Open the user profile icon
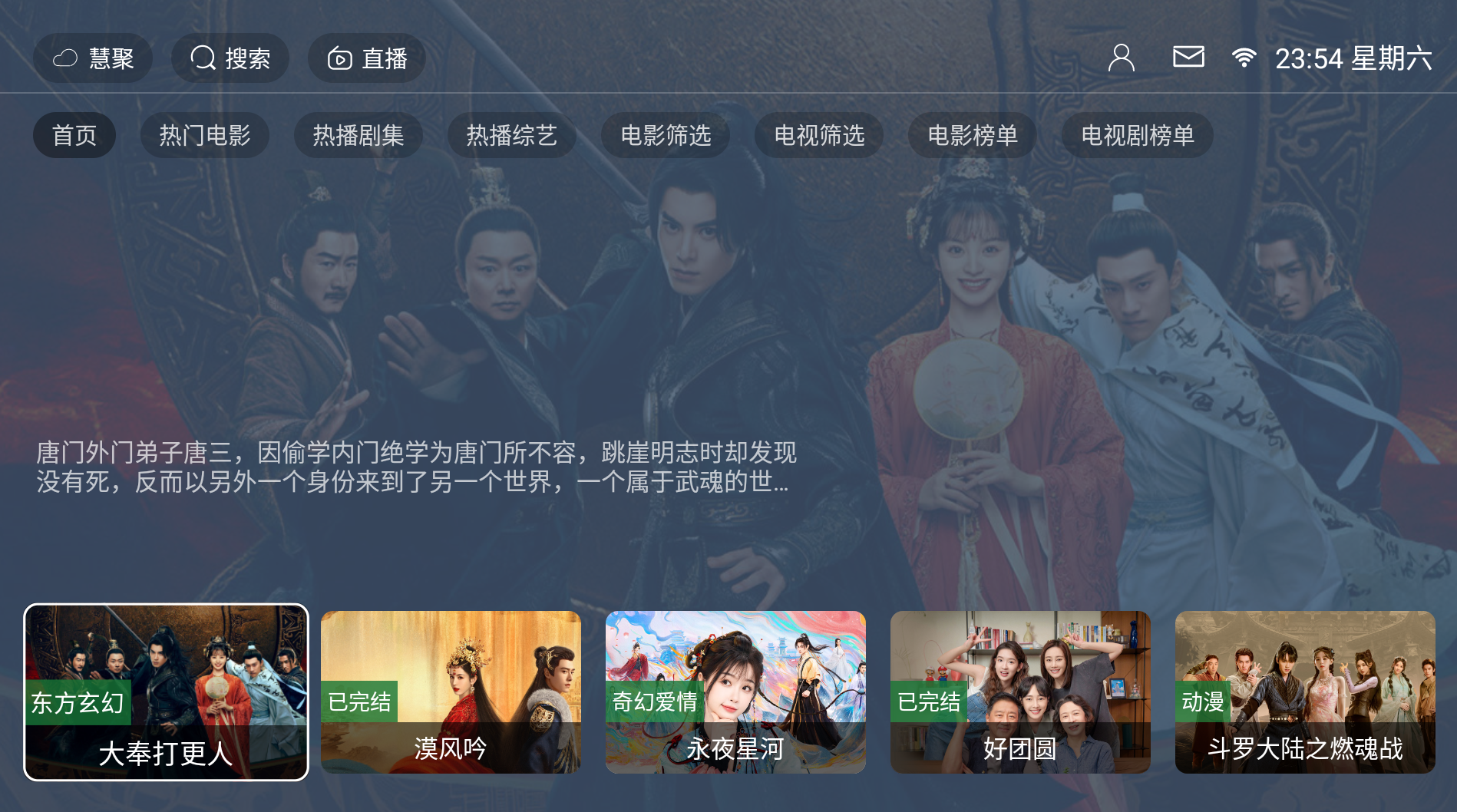Viewport: 1457px width, 812px height. coord(1121,58)
